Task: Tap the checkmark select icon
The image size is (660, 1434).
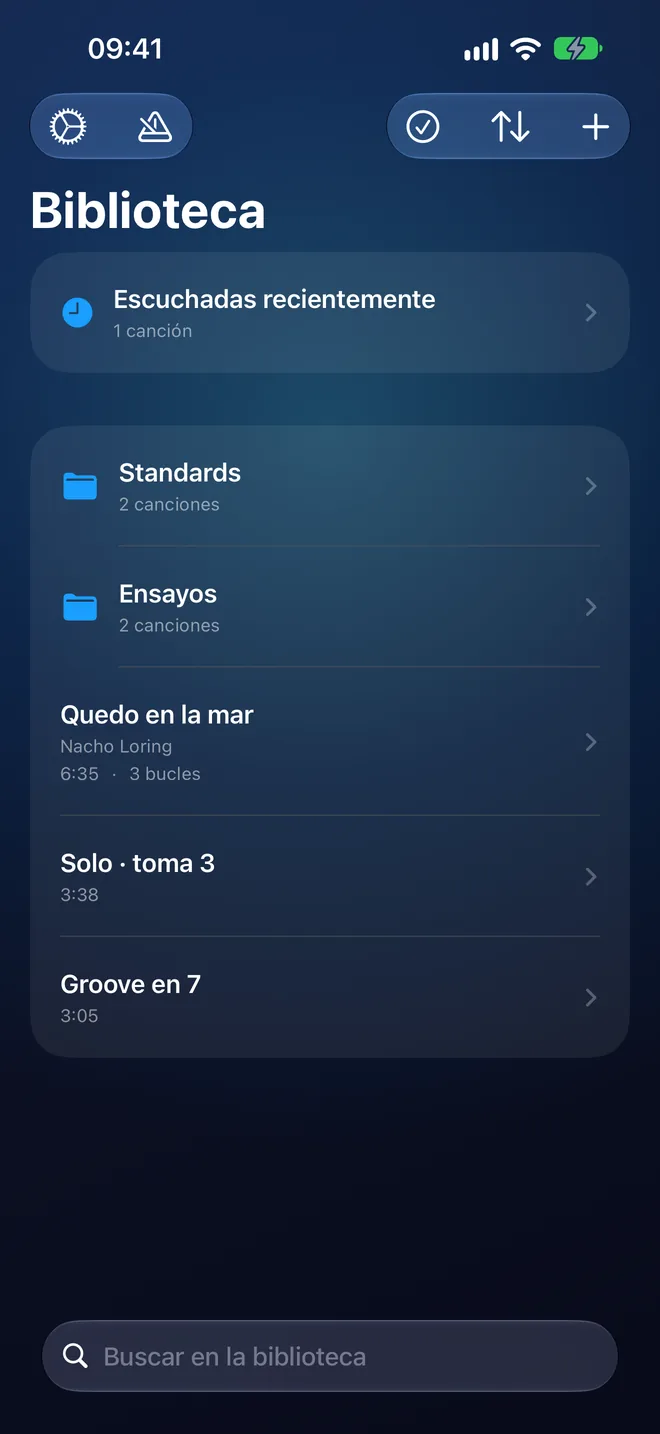Action: [x=423, y=127]
